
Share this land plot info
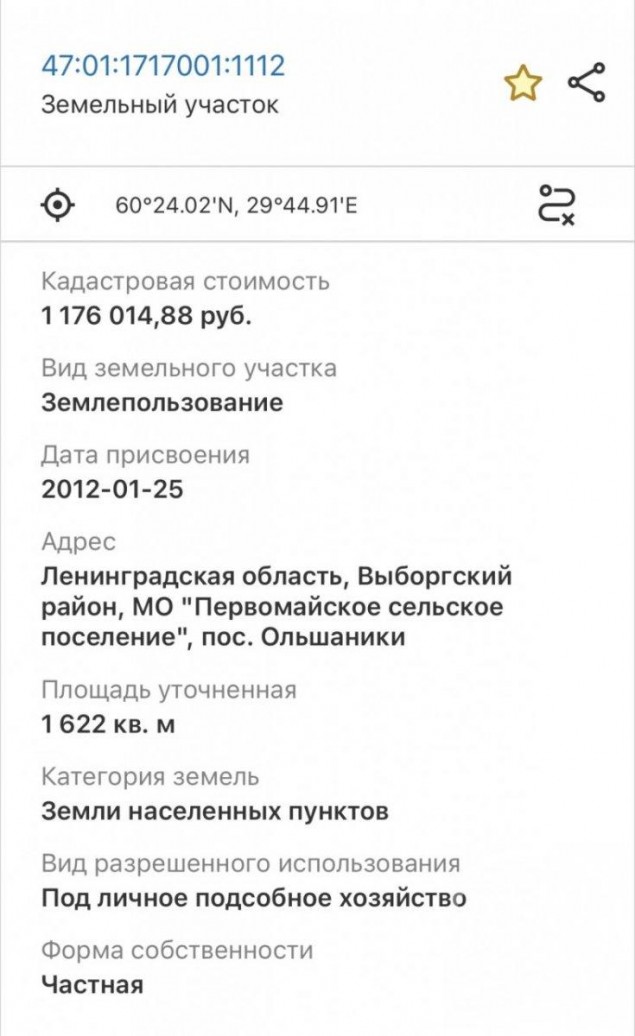pos(586,82)
